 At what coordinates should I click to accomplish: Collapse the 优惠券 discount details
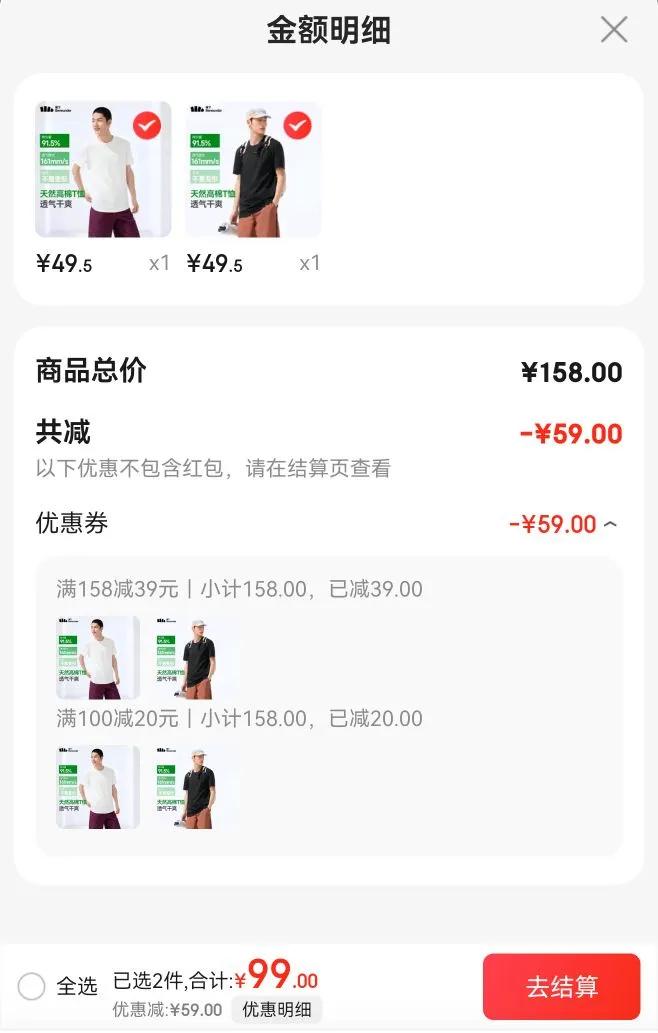(x=611, y=524)
